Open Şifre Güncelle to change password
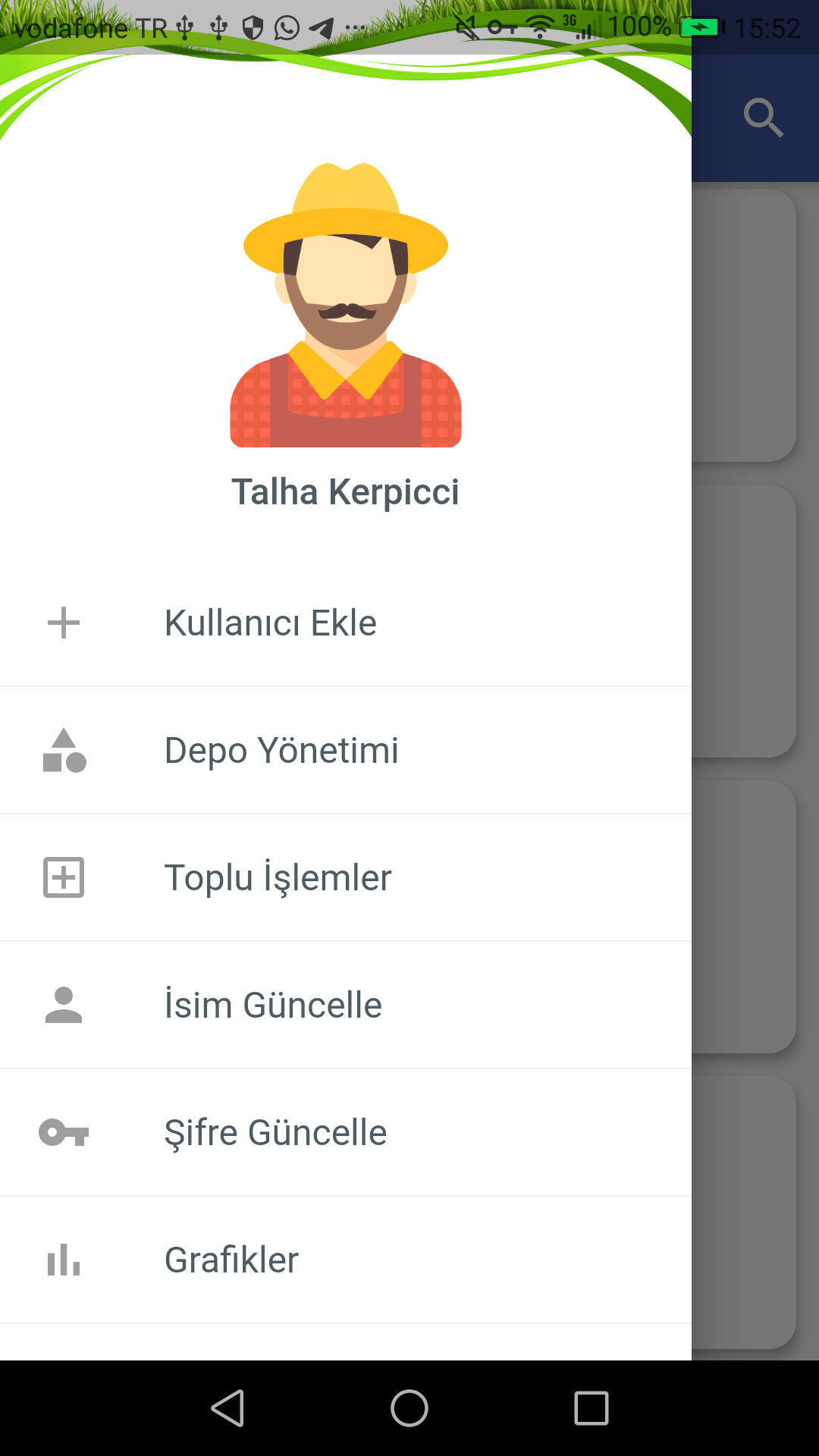Image resolution: width=819 pixels, height=1456 pixels. [x=275, y=1132]
